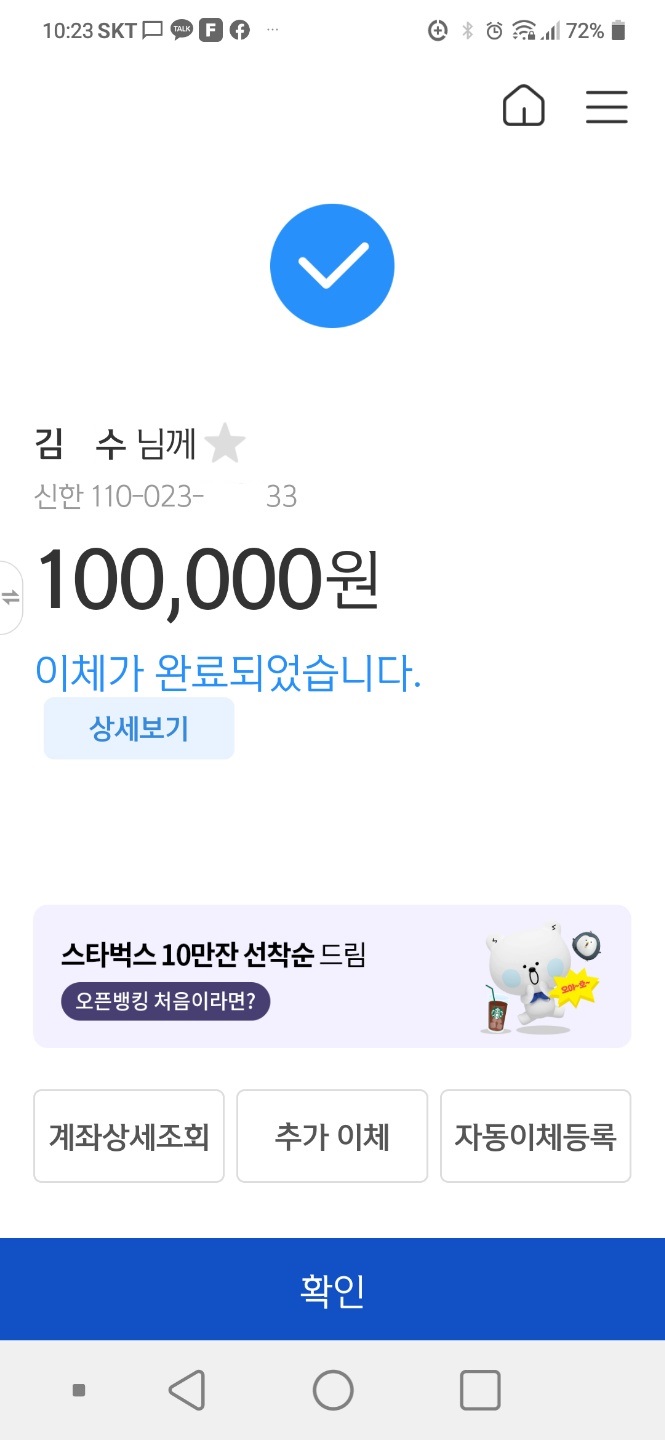Mark recipient as favorite with star
The width and height of the screenshot is (665, 1440).
point(225,443)
